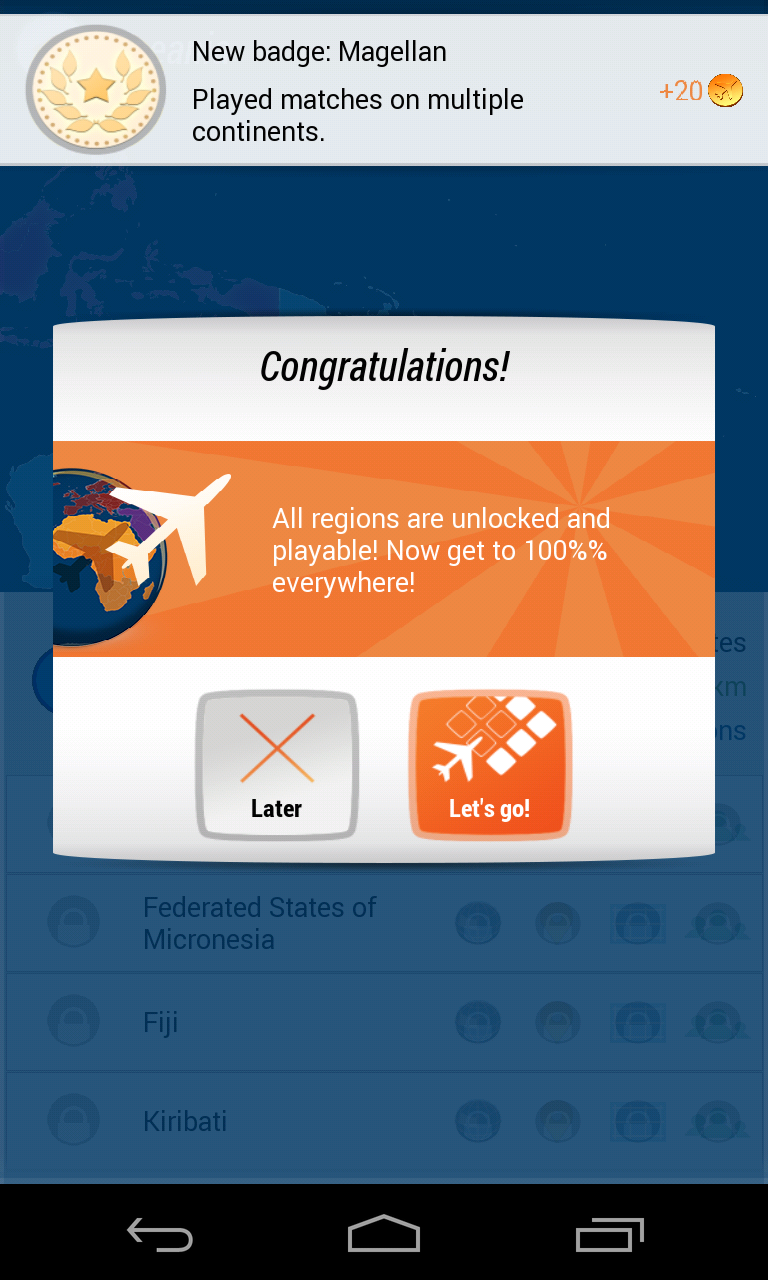Dismiss the dialog with Later
Viewport: 768px width, 1280px height.
tap(277, 765)
